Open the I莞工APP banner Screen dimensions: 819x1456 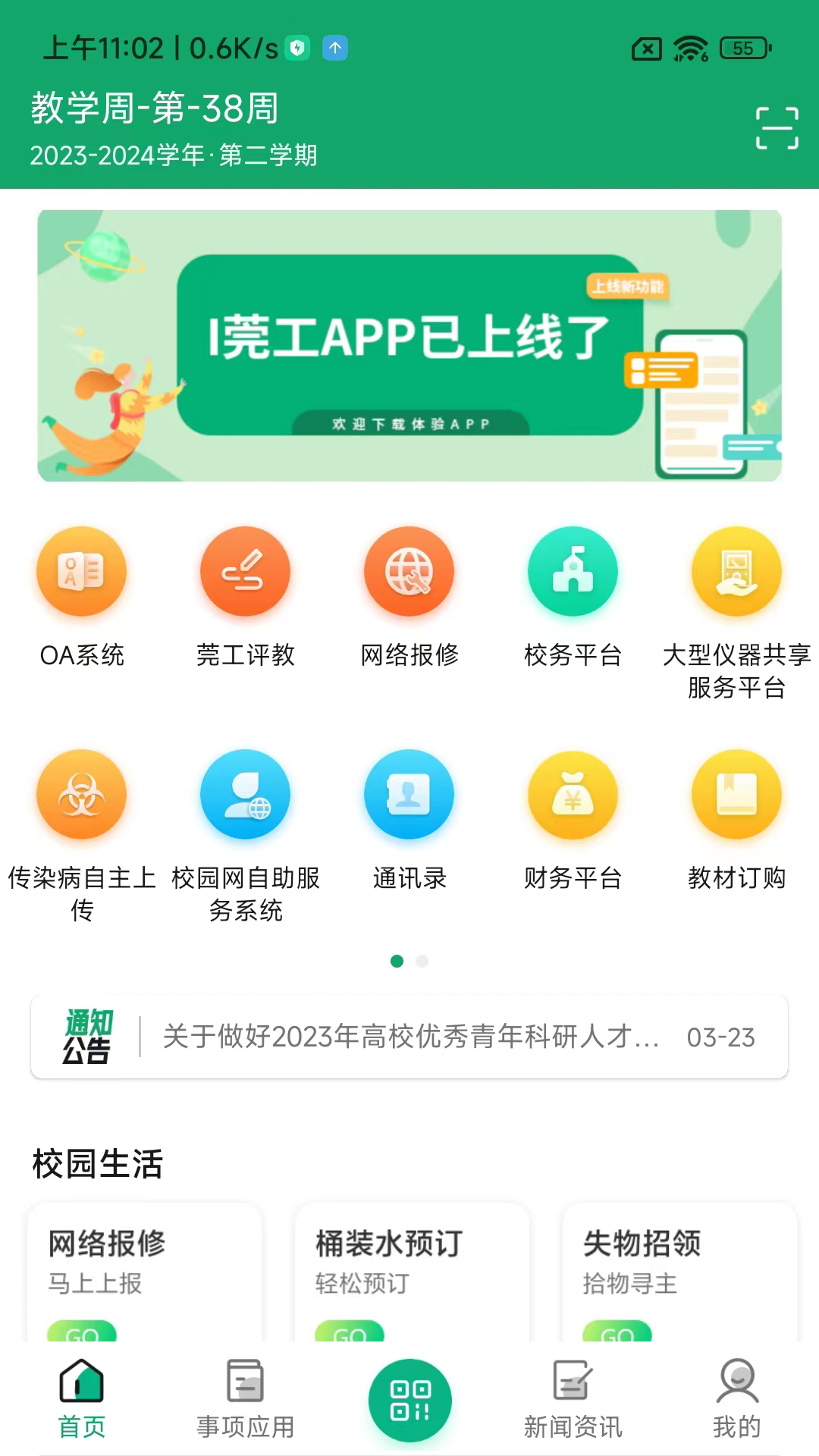tap(409, 344)
